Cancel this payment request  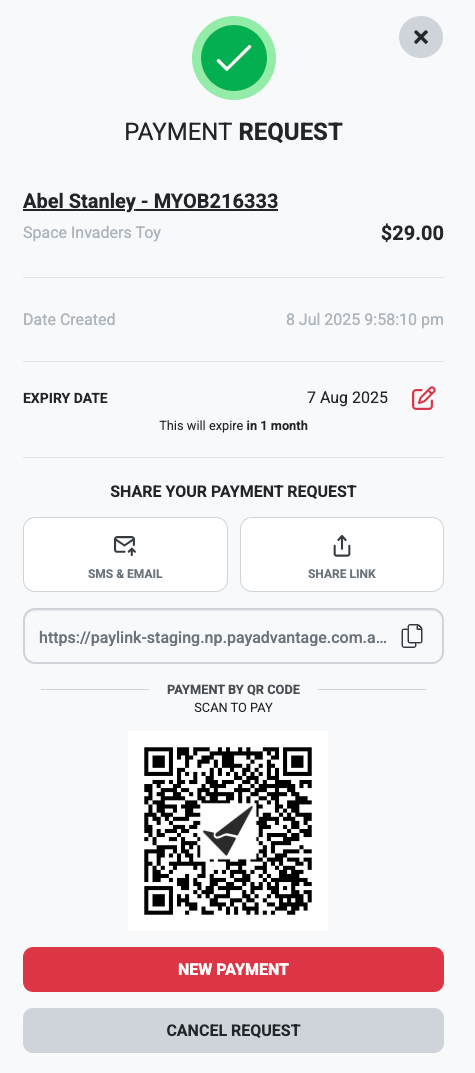coord(233,1031)
